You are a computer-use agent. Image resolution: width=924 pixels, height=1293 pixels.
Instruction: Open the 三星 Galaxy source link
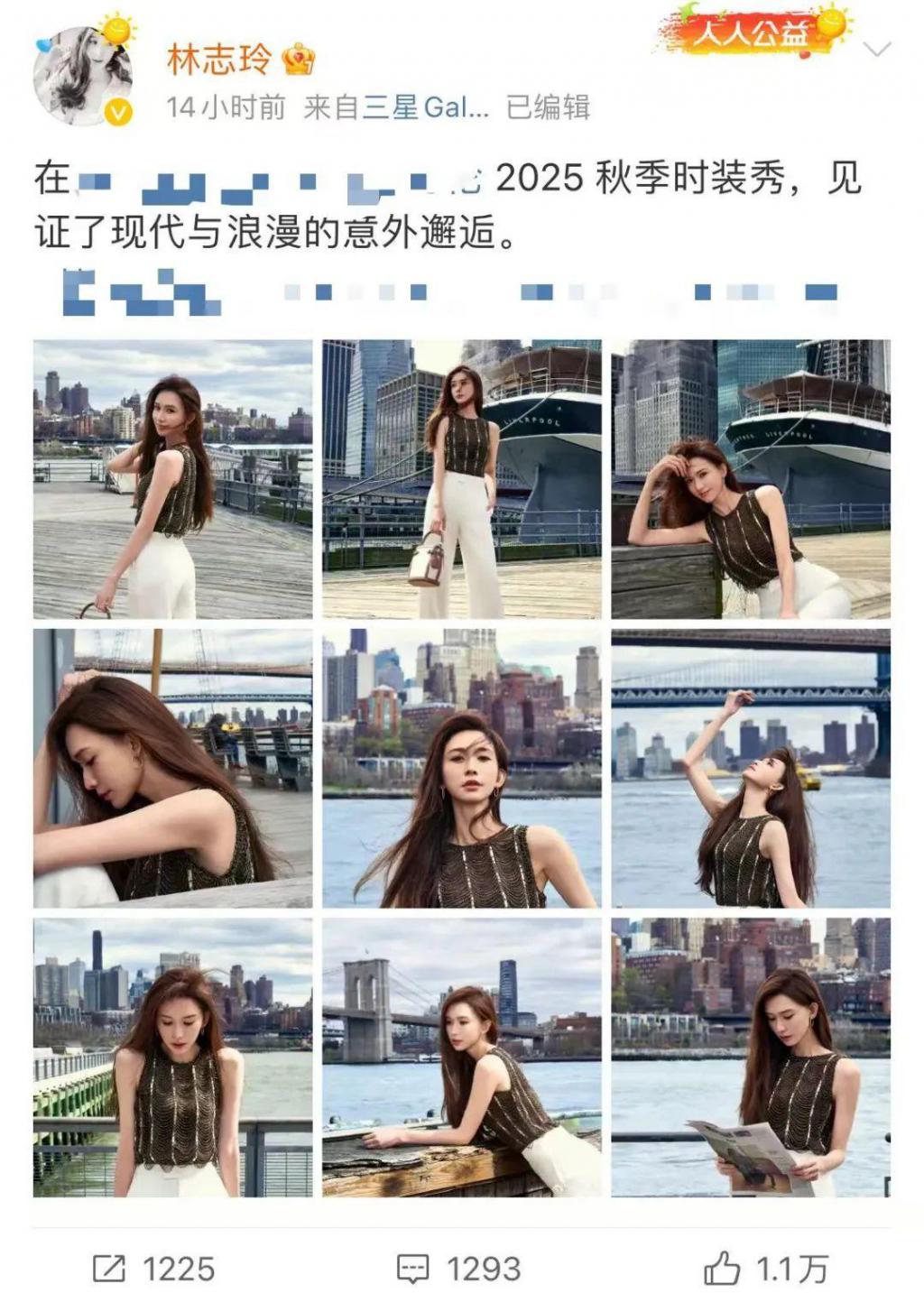pos(425,108)
